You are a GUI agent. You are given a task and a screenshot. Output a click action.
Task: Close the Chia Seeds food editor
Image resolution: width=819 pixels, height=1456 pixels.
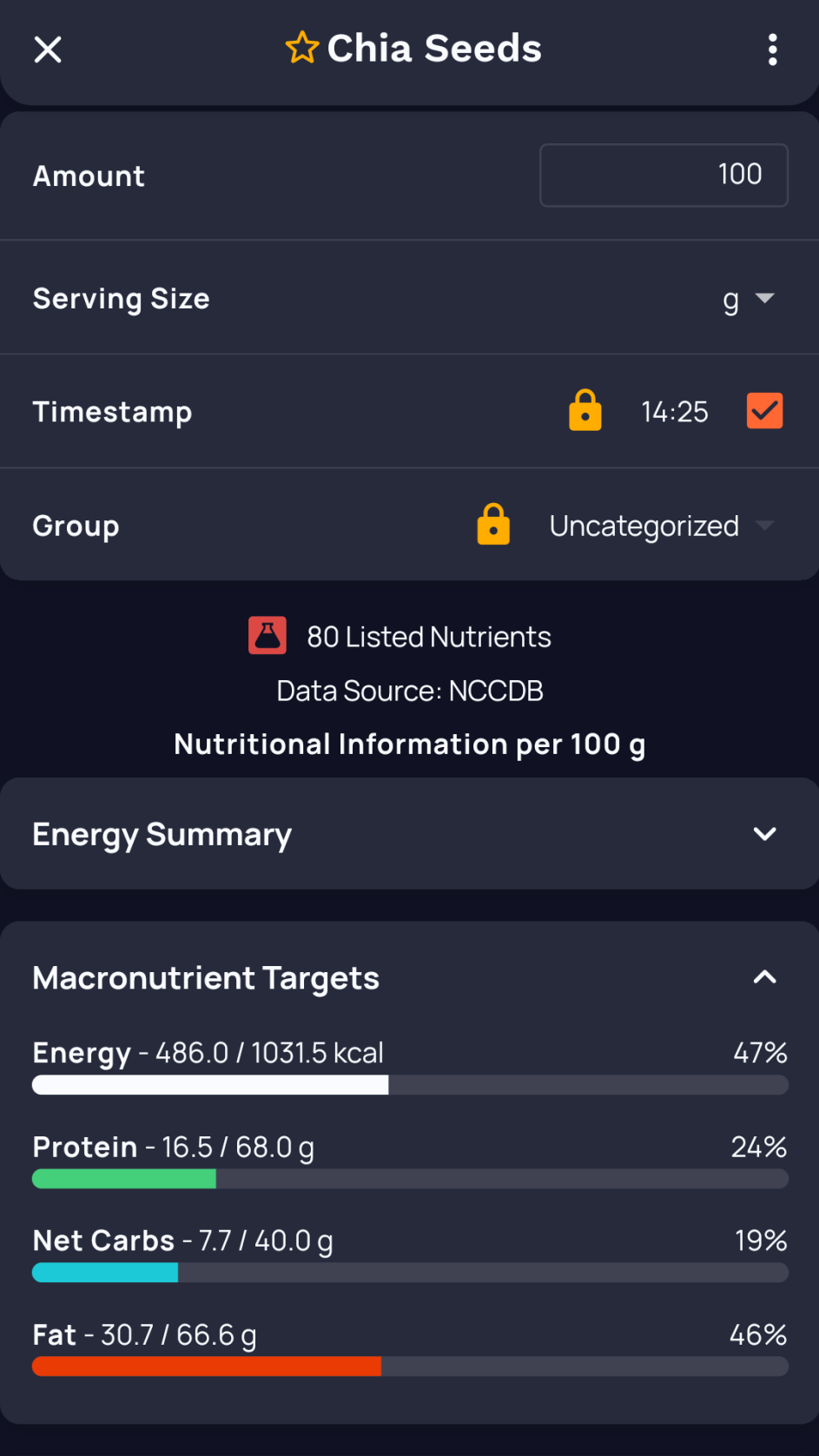(x=48, y=50)
